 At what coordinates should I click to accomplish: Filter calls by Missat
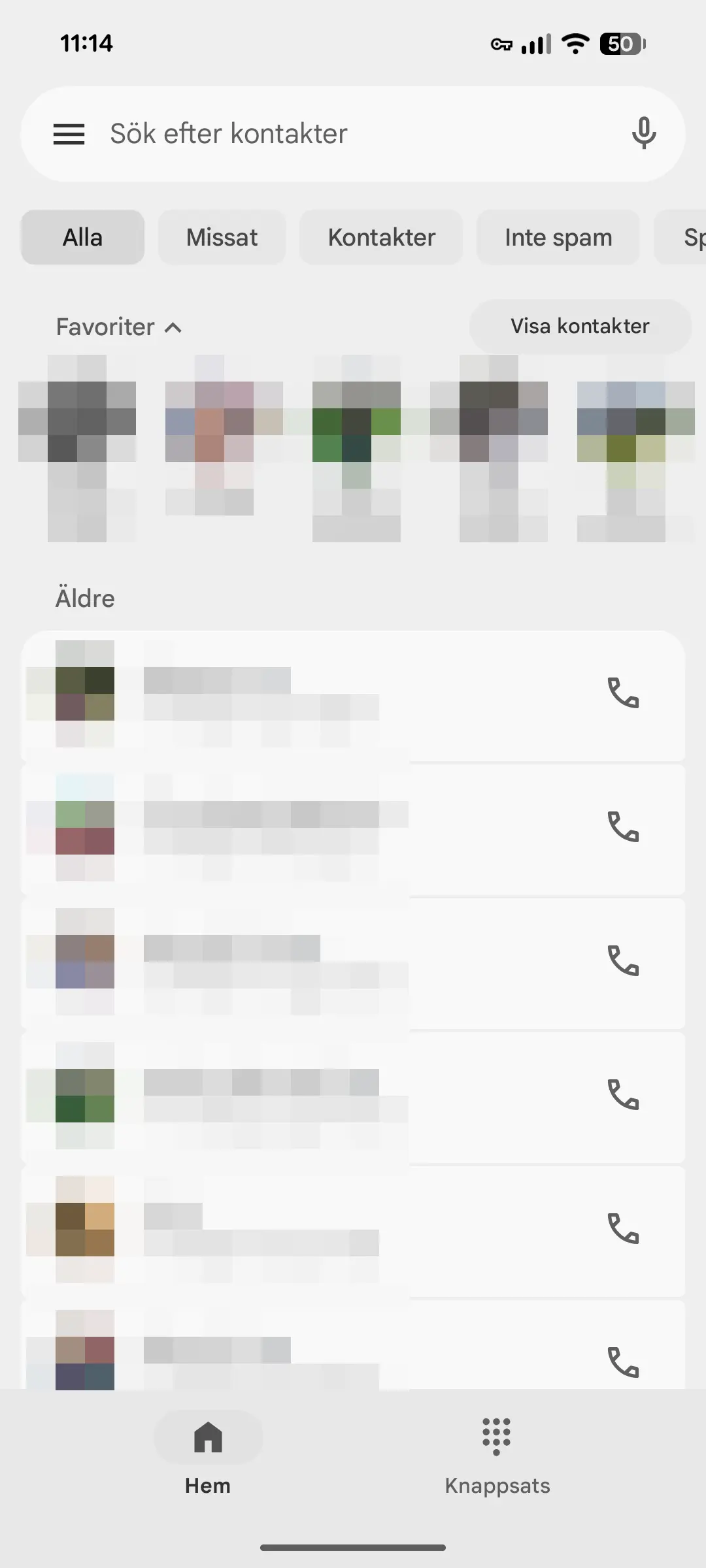pyautogui.click(x=222, y=237)
